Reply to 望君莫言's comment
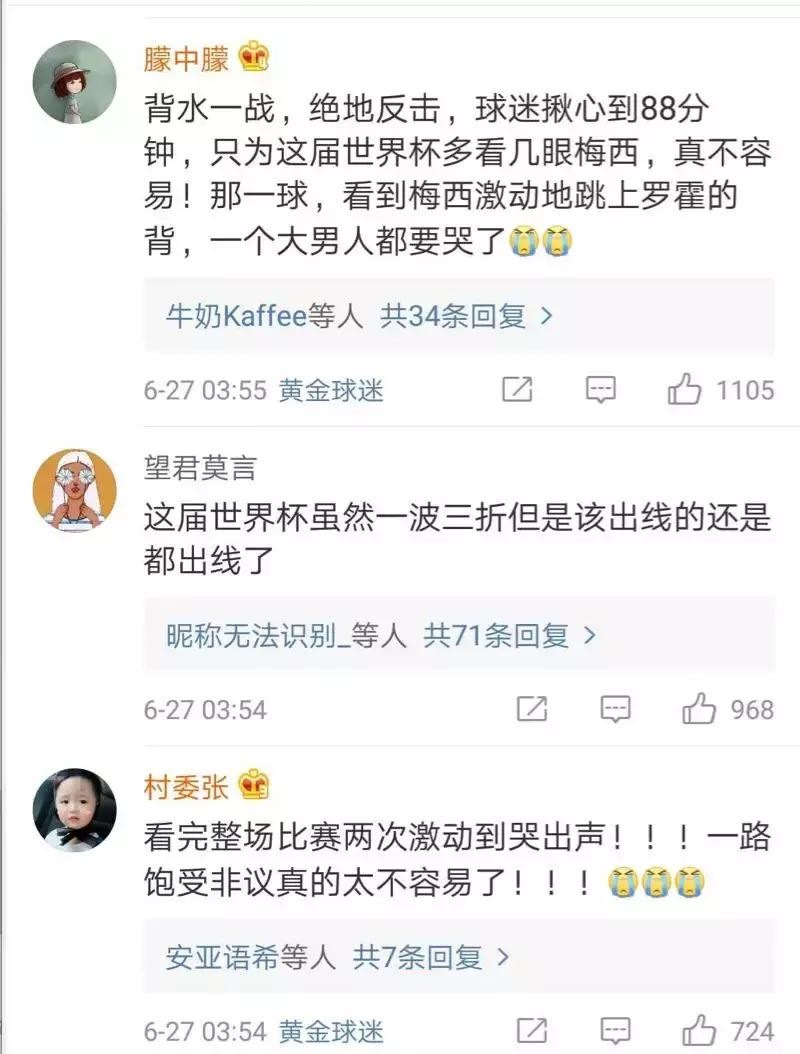800x1054 pixels. (615, 709)
